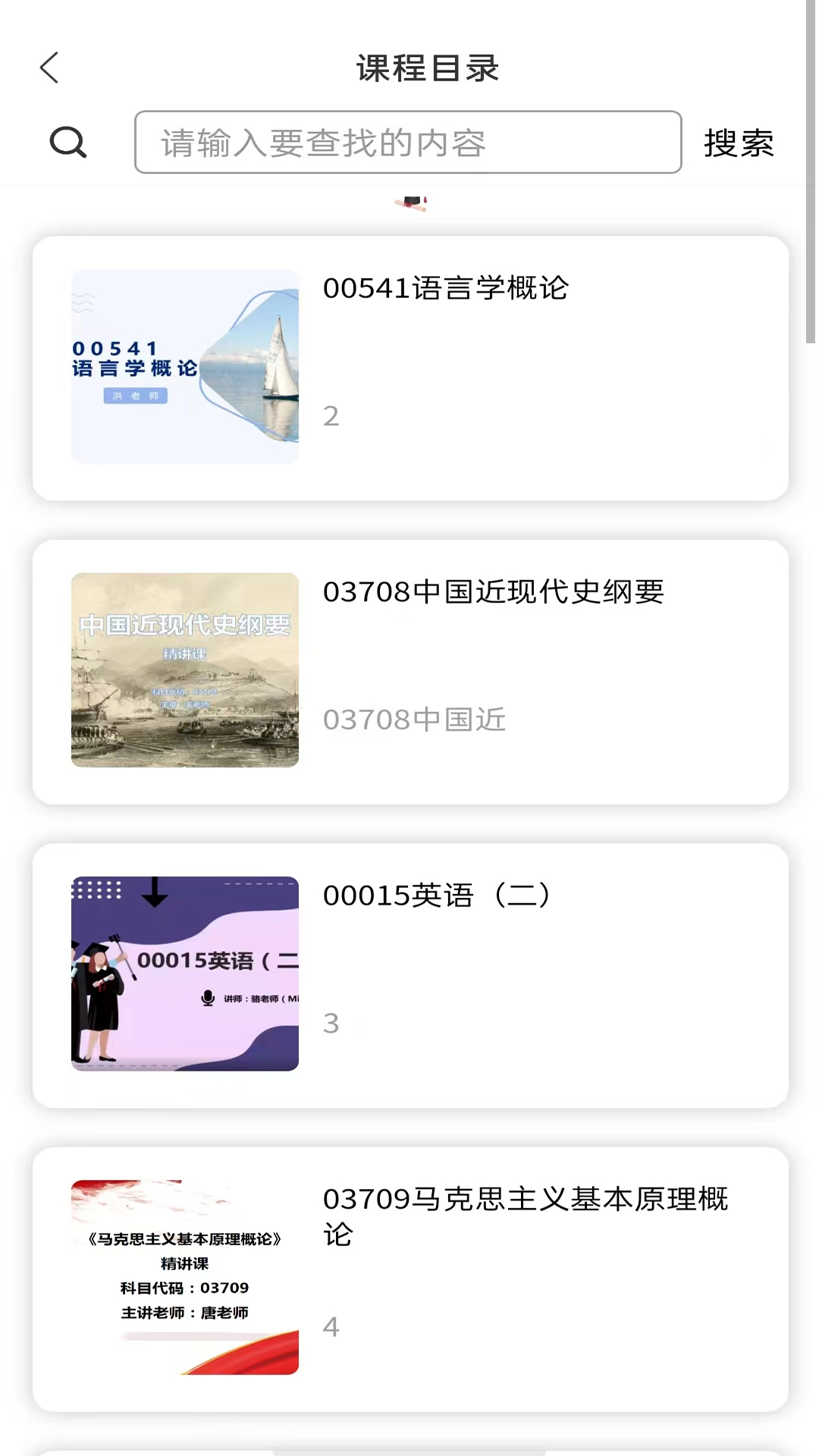The height and width of the screenshot is (1456, 819).
Task: Click the number 2 under 00541语言学概论
Action: click(x=331, y=416)
